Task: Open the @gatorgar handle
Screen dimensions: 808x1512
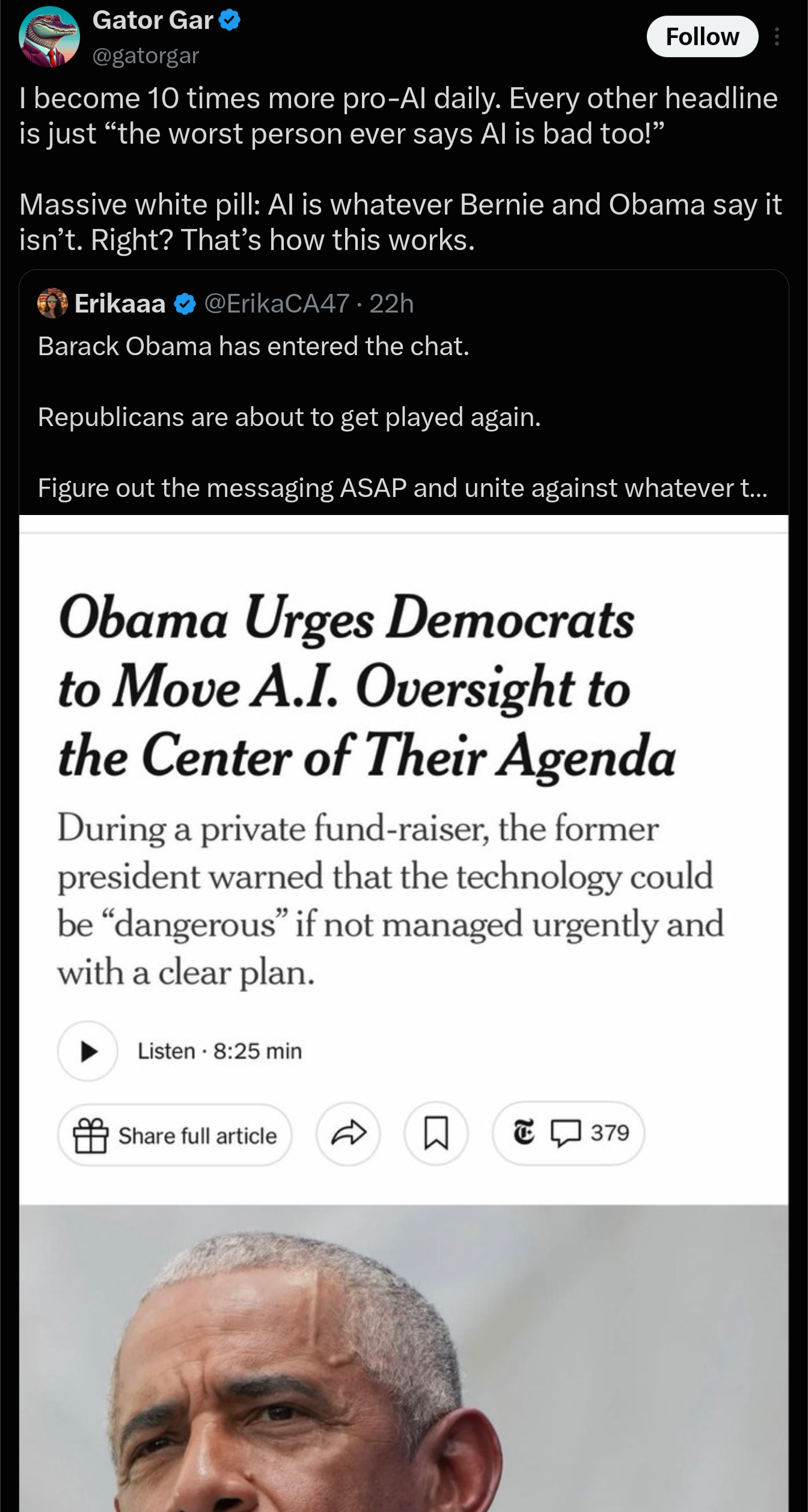Action: click(x=145, y=56)
